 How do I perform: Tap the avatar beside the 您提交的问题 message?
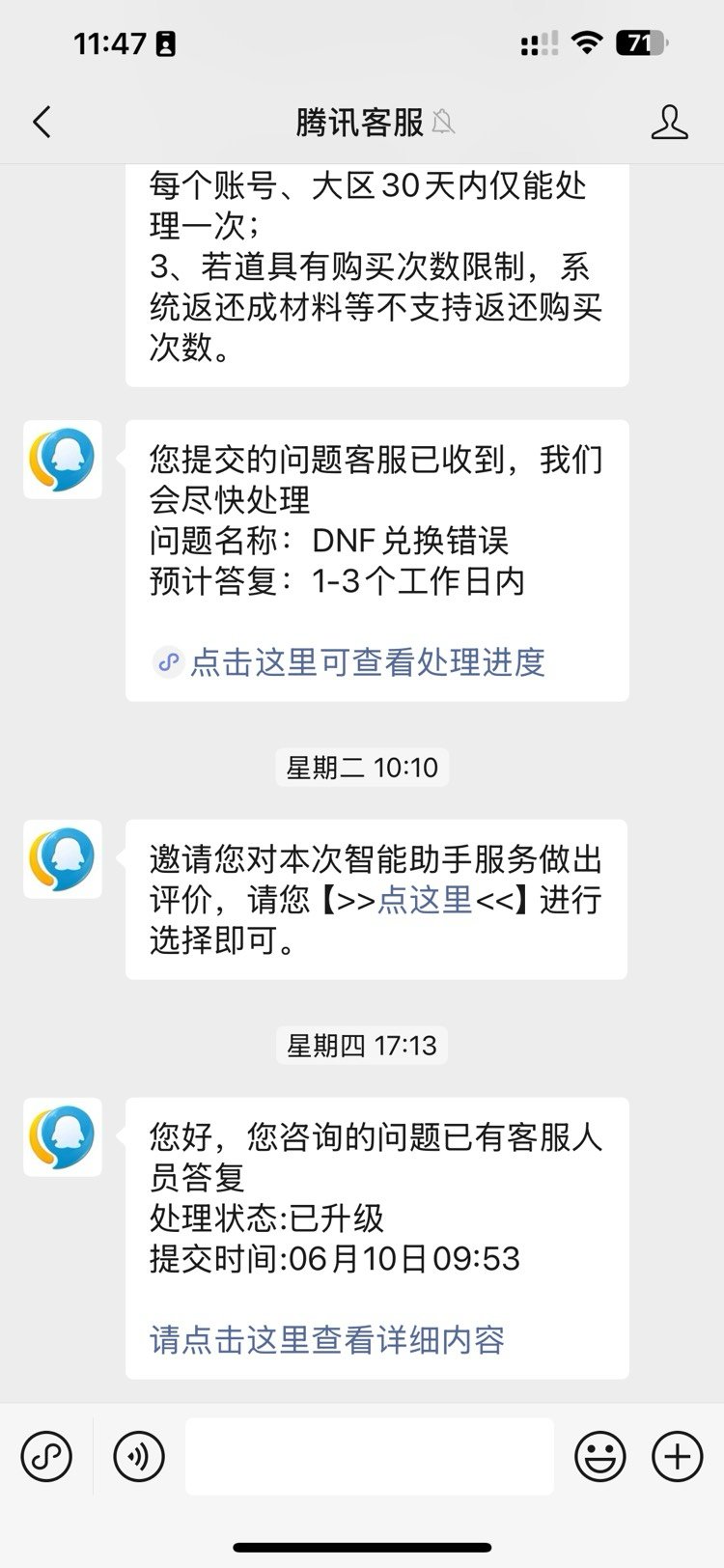point(63,460)
